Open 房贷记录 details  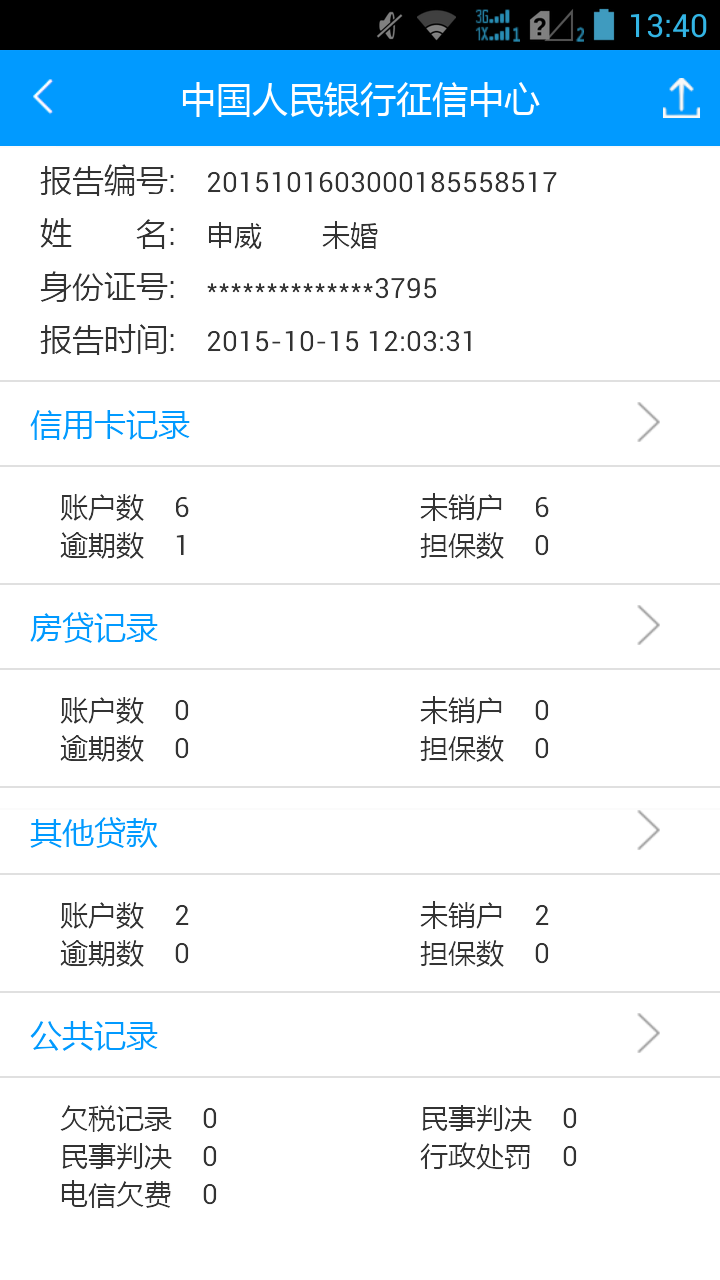pyautogui.click(x=360, y=628)
